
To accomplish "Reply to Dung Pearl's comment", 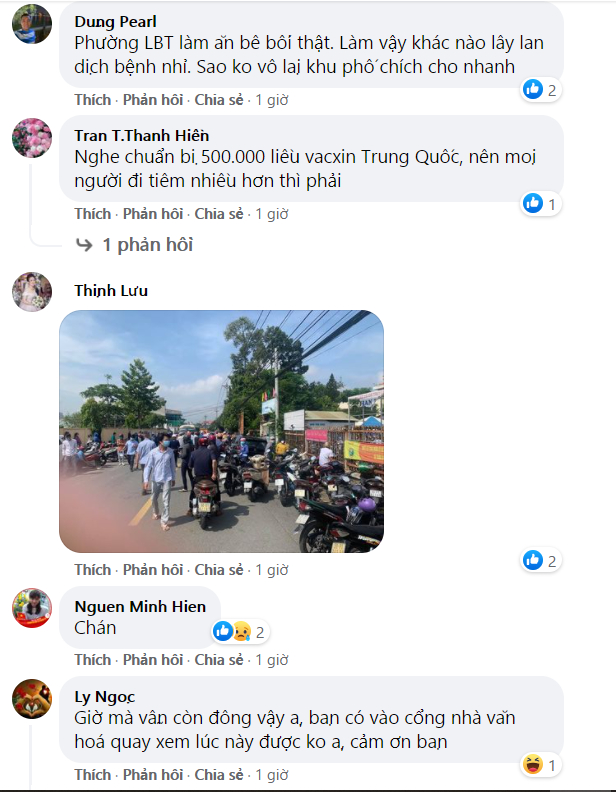I will click(x=153, y=100).
